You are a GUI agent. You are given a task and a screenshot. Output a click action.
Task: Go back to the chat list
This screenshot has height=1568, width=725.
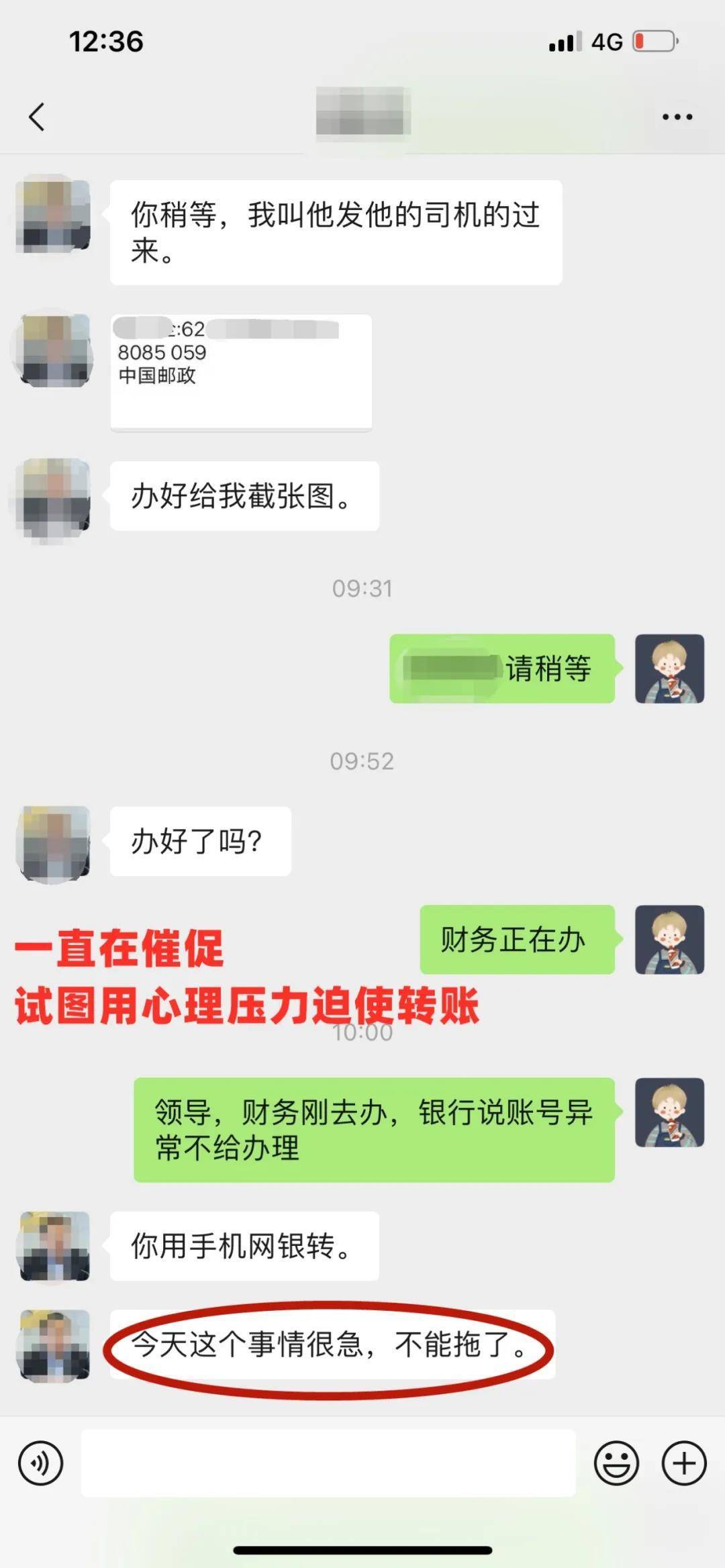click(x=38, y=117)
